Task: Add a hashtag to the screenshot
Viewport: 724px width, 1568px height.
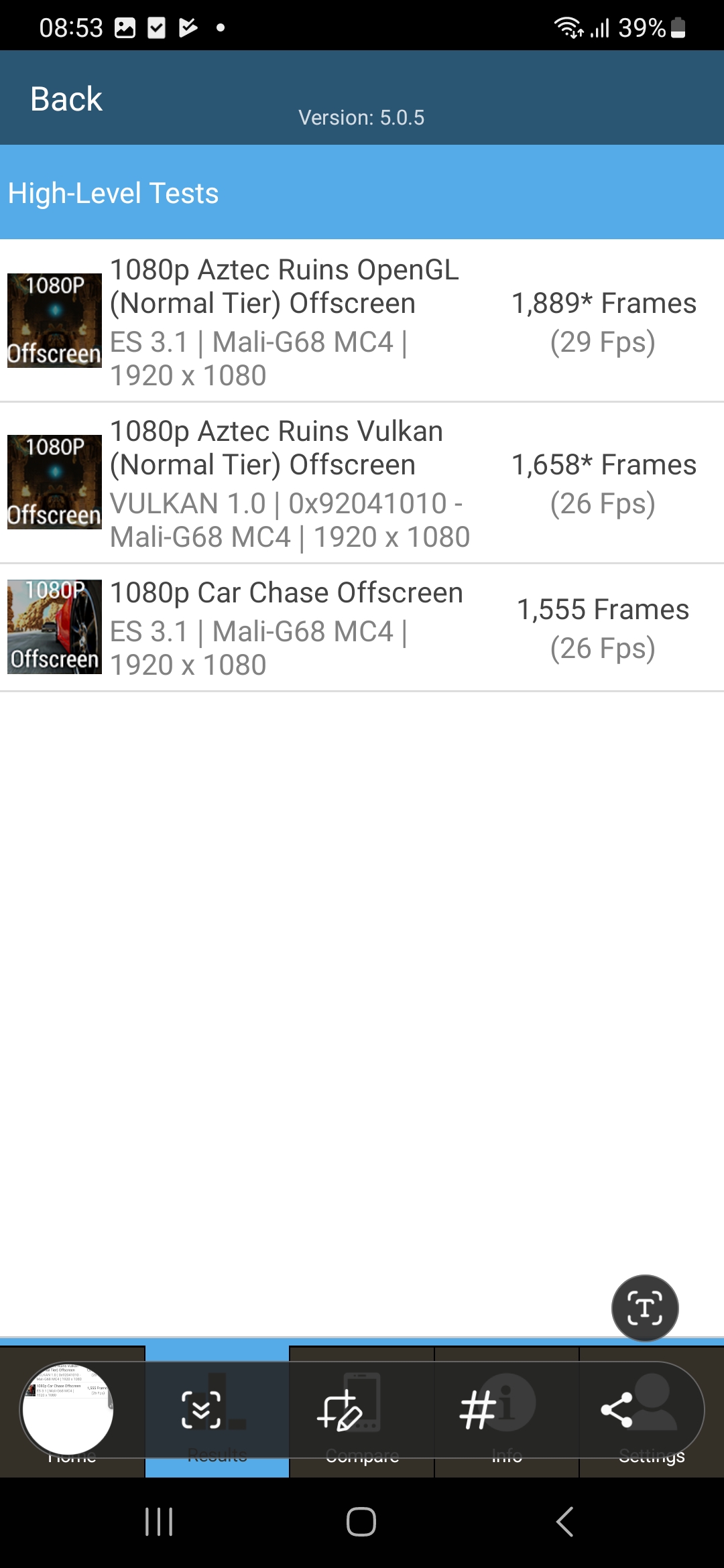Action: 477,1410
